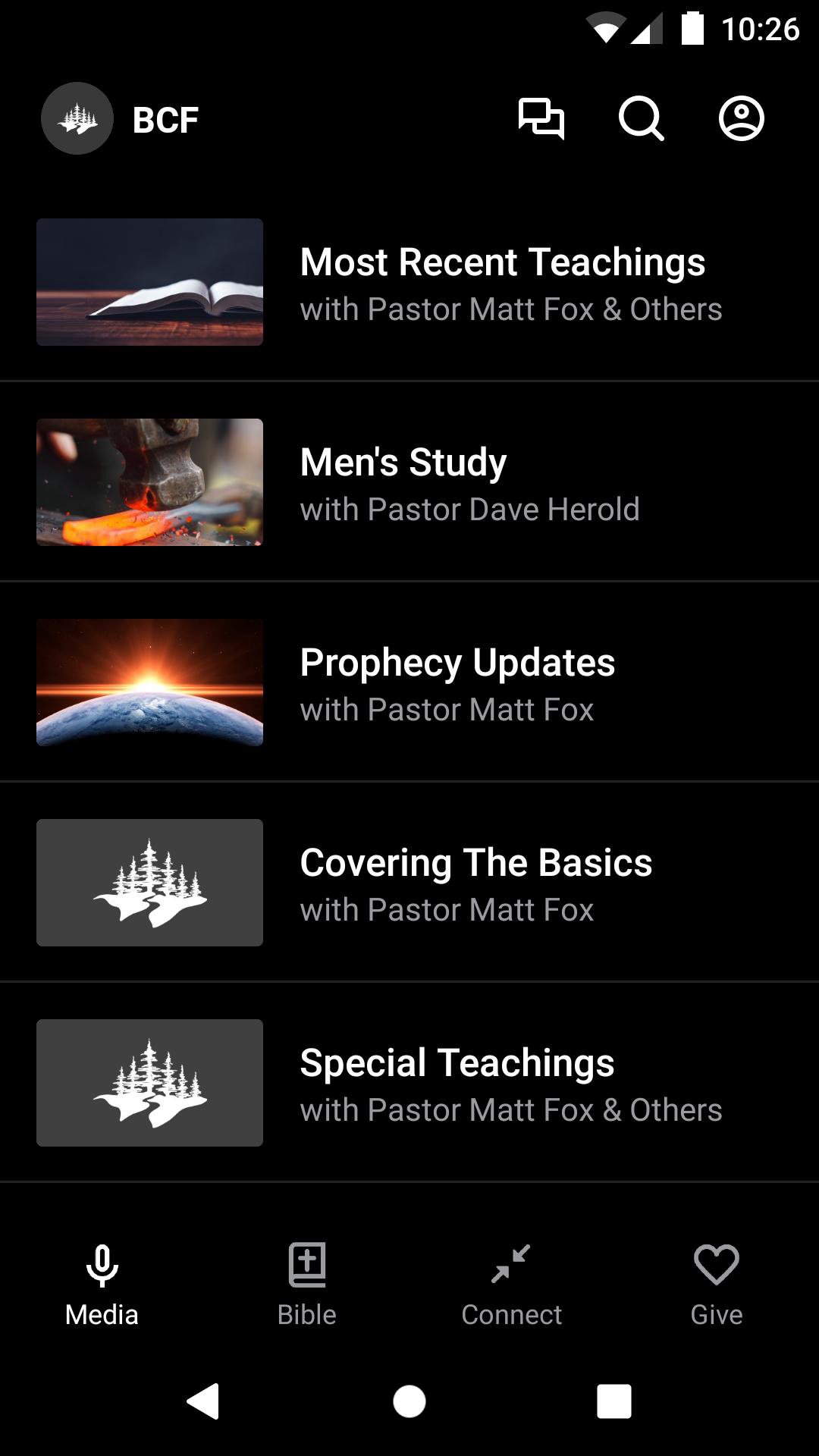This screenshot has height=1456, width=819.
Task: Go to the system home screen
Action: [409, 1401]
